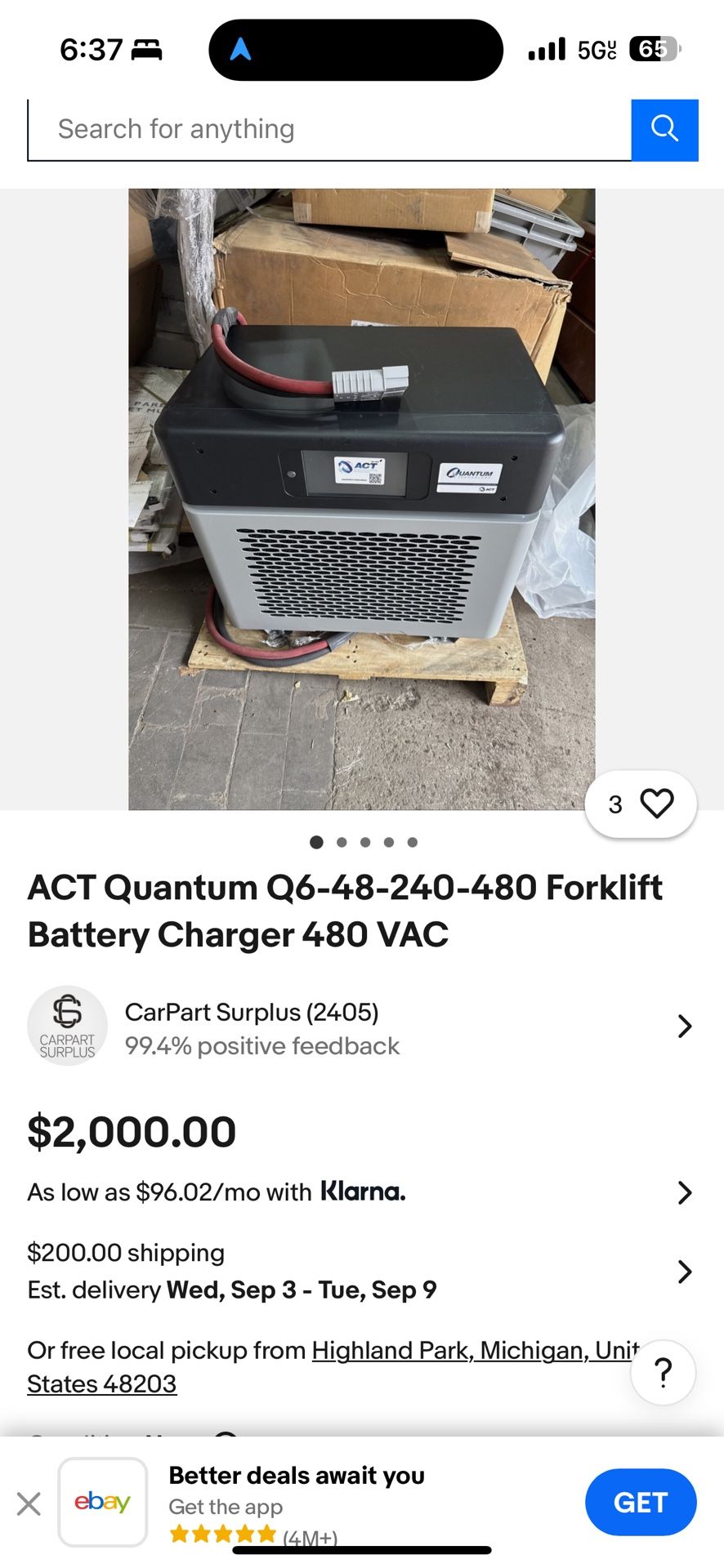Tap the CarPart Surplus seller avatar
This screenshot has width=724, height=1568.
(68, 1026)
